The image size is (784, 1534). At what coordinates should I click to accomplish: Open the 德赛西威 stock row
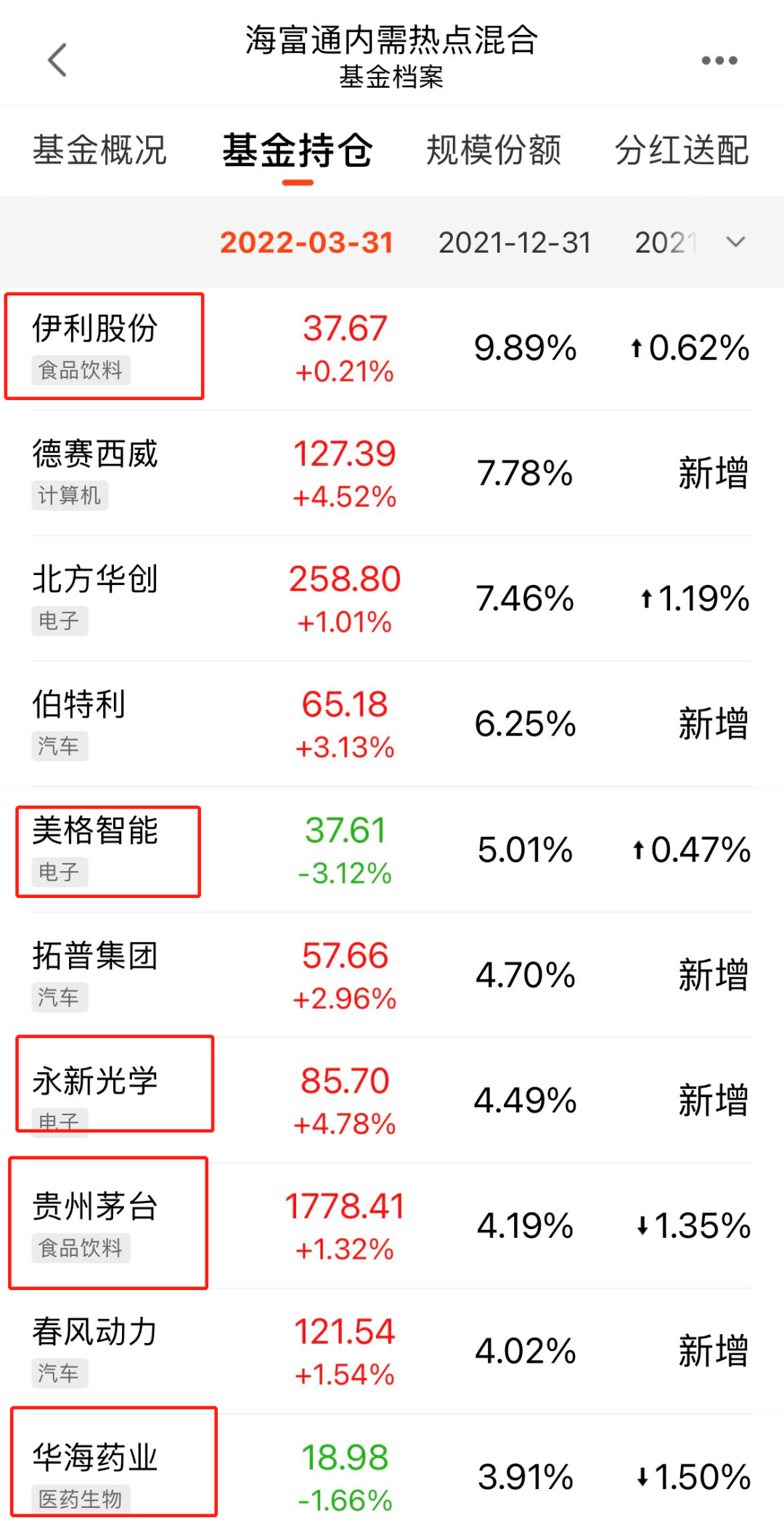(392, 473)
